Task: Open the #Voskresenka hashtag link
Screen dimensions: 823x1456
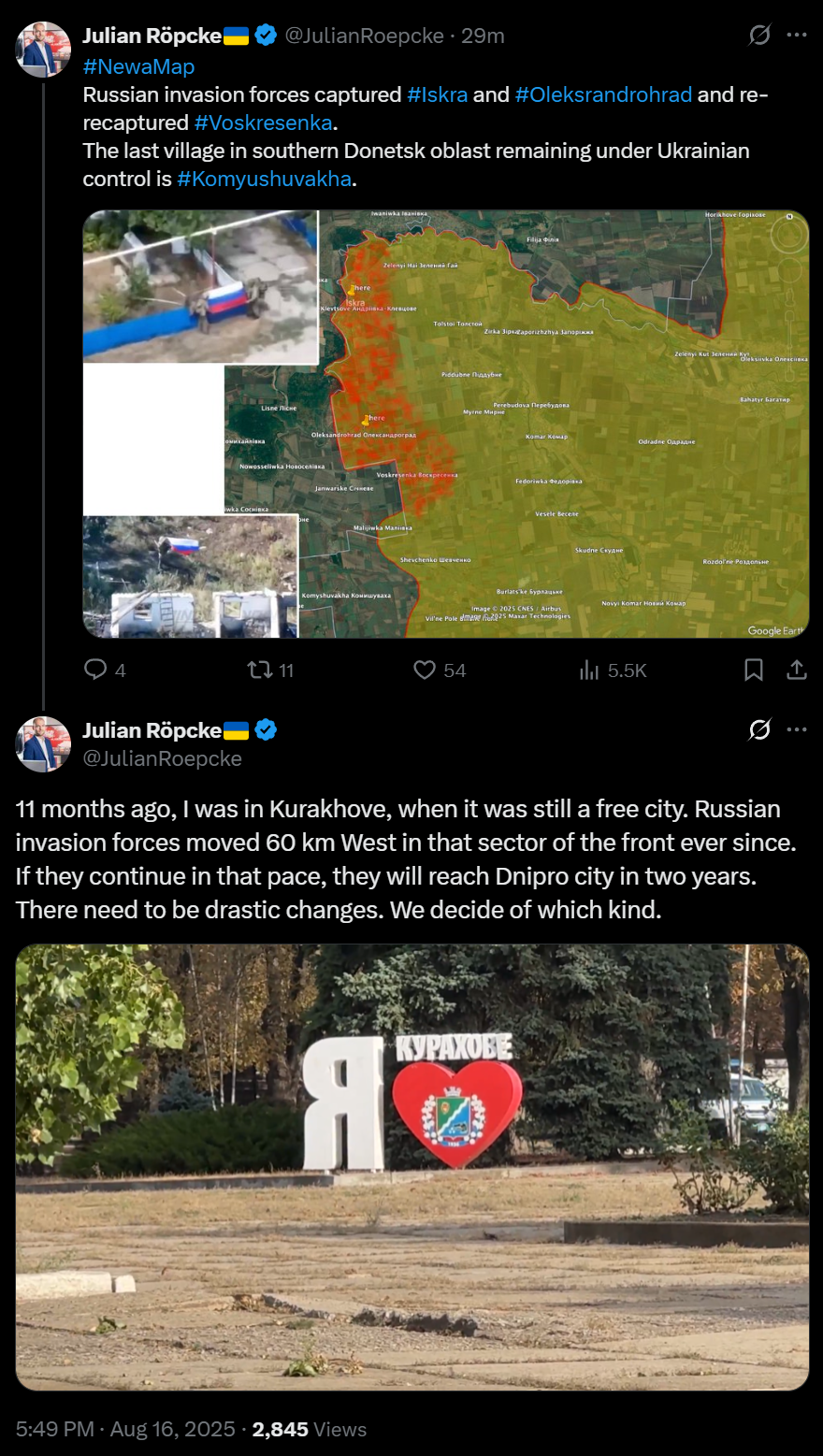Action: 263,123
